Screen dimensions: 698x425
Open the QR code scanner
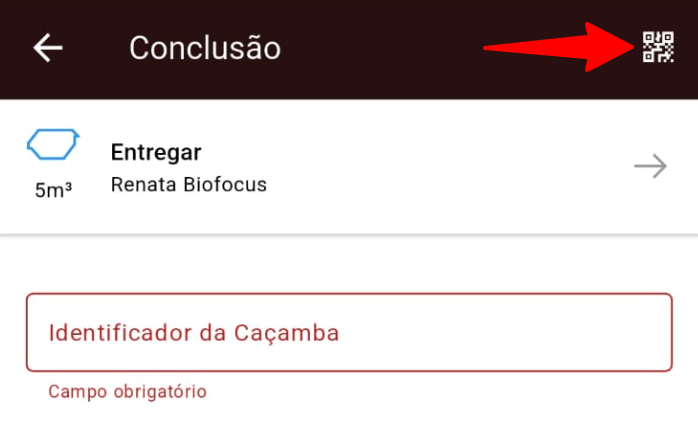click(x=658, y=47)
